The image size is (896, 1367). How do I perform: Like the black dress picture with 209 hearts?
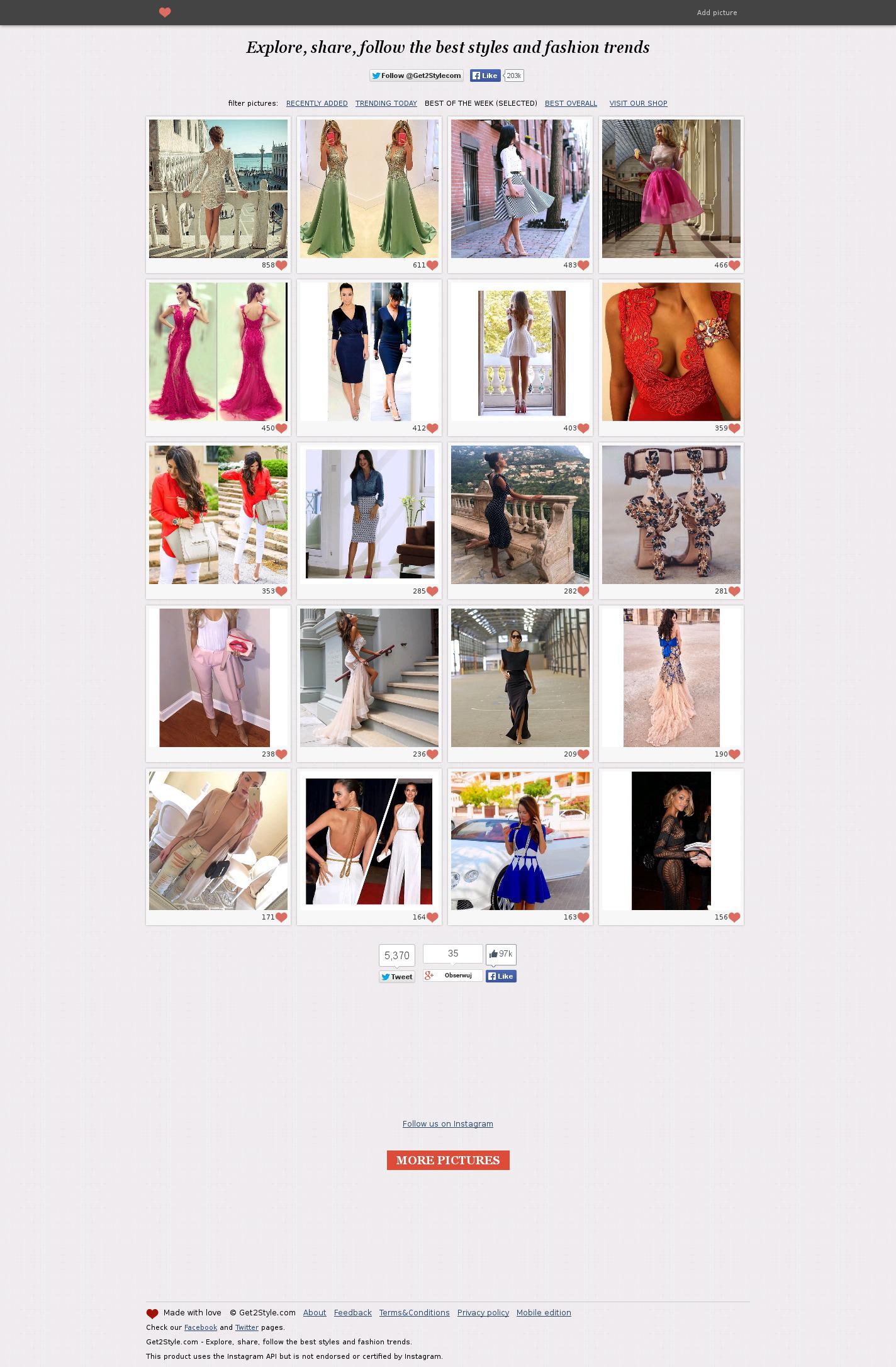[x=583, y=755]
